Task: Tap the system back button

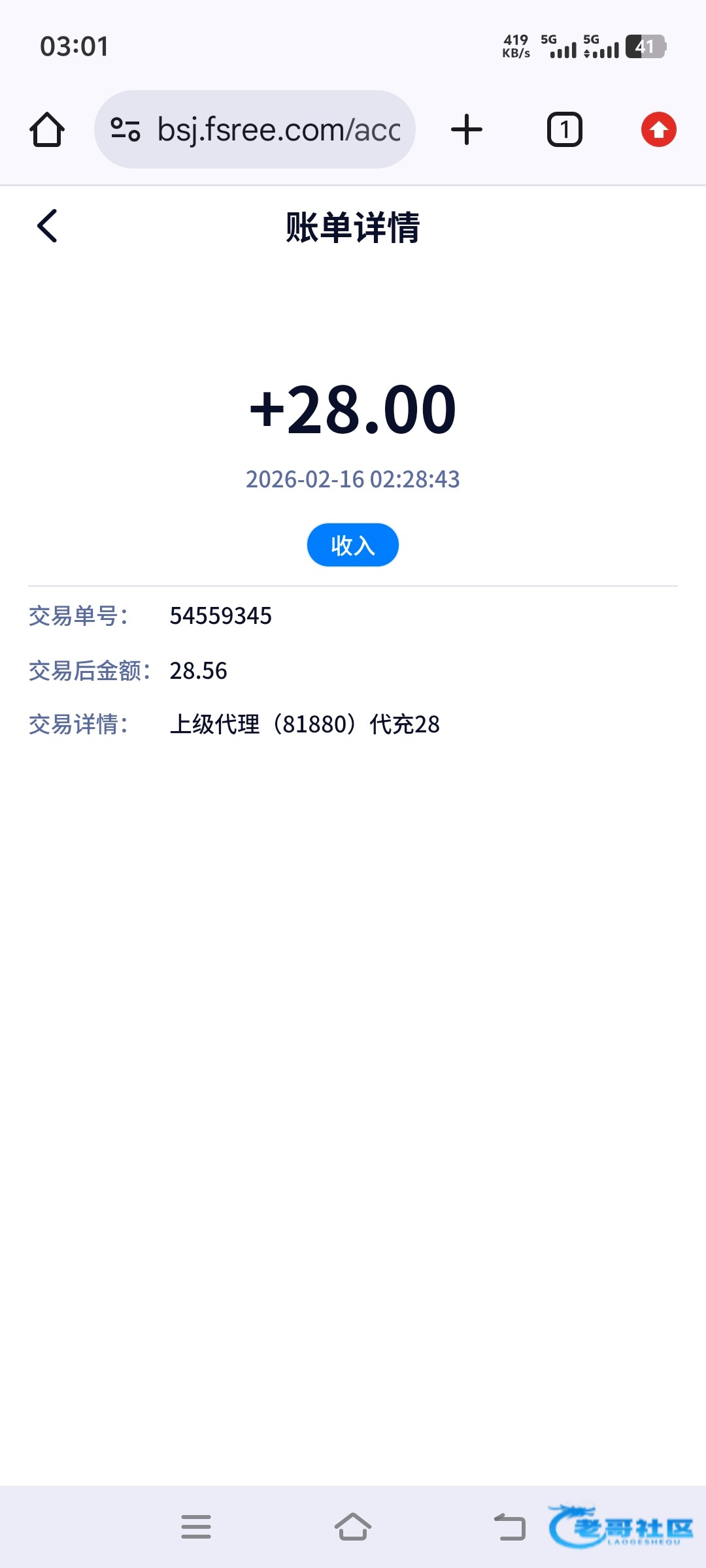Action: [510, 1527]
